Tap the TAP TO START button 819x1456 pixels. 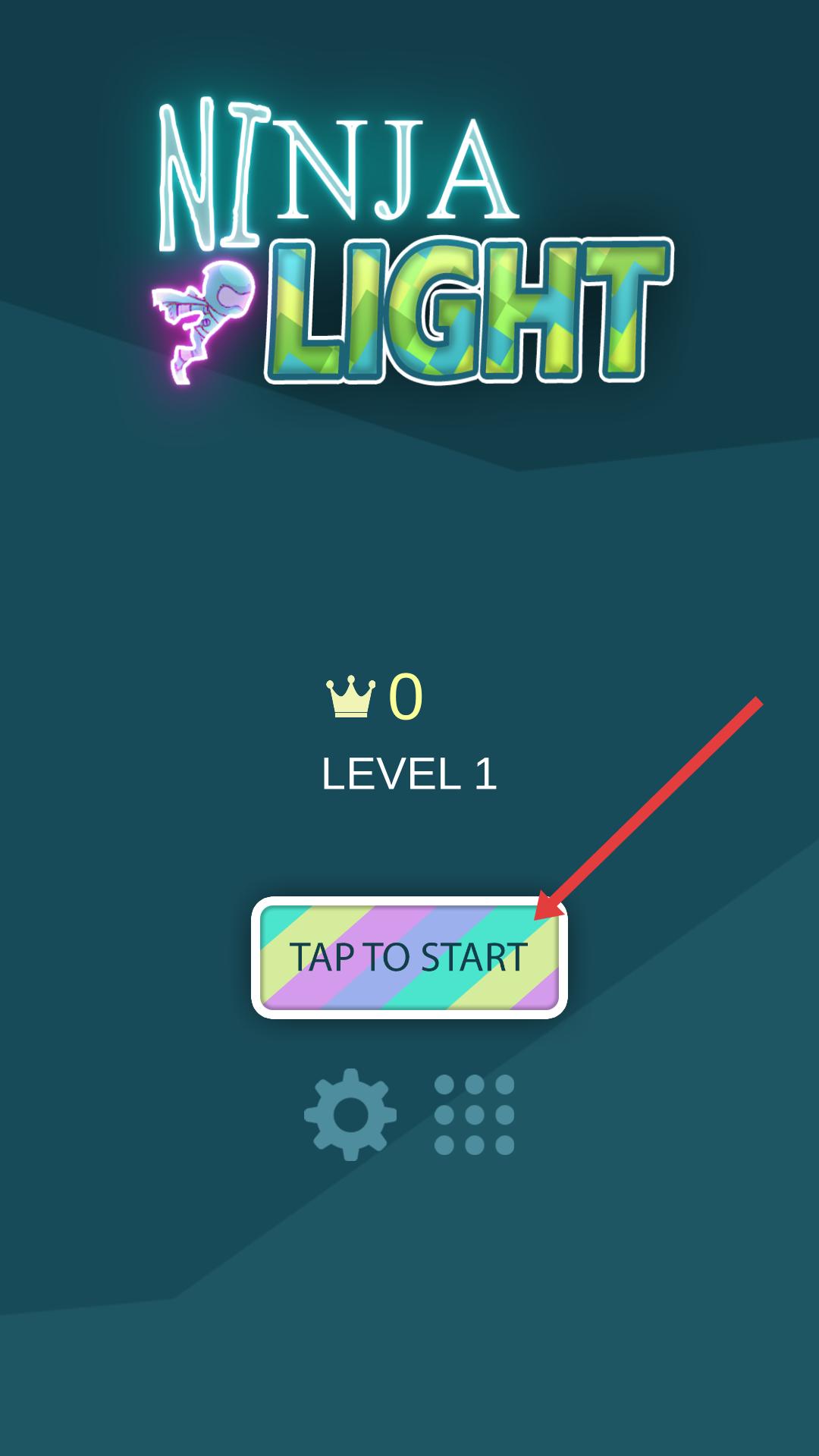tap(409, 957)
